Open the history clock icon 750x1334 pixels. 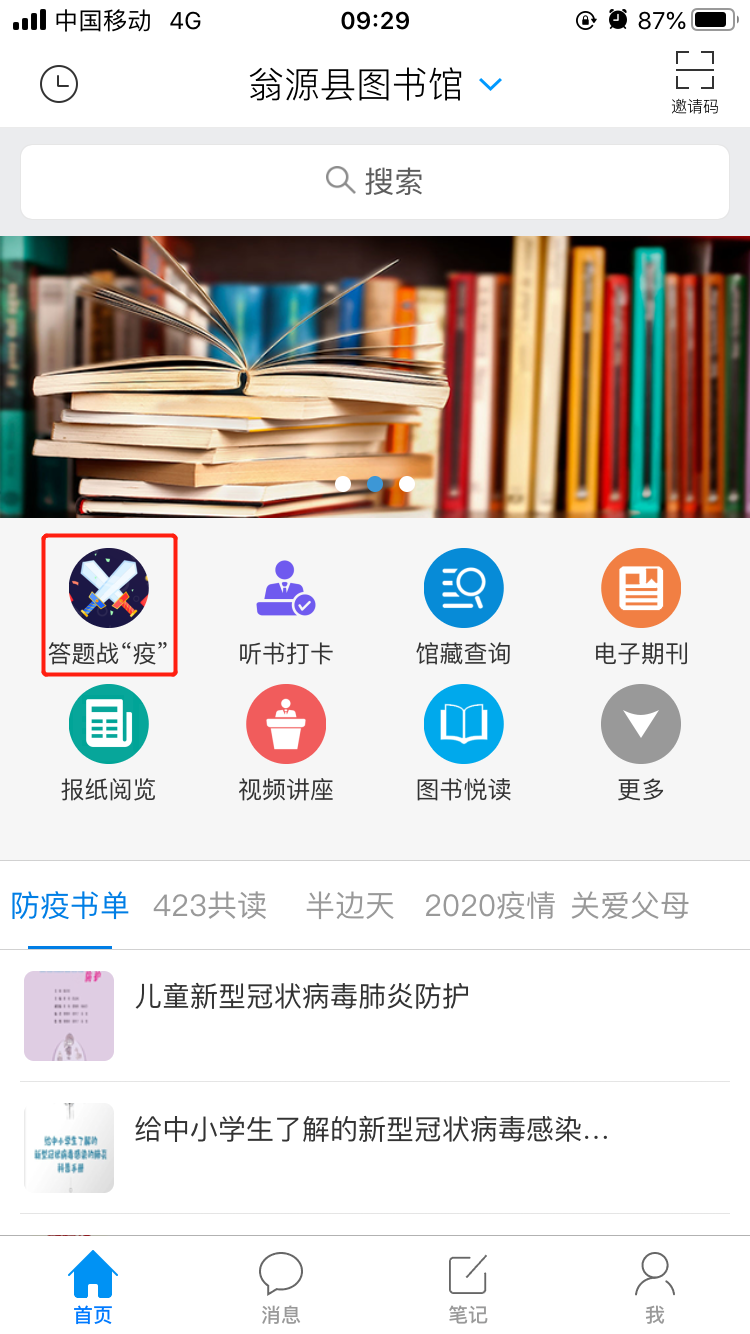click(x=59, y=84)
